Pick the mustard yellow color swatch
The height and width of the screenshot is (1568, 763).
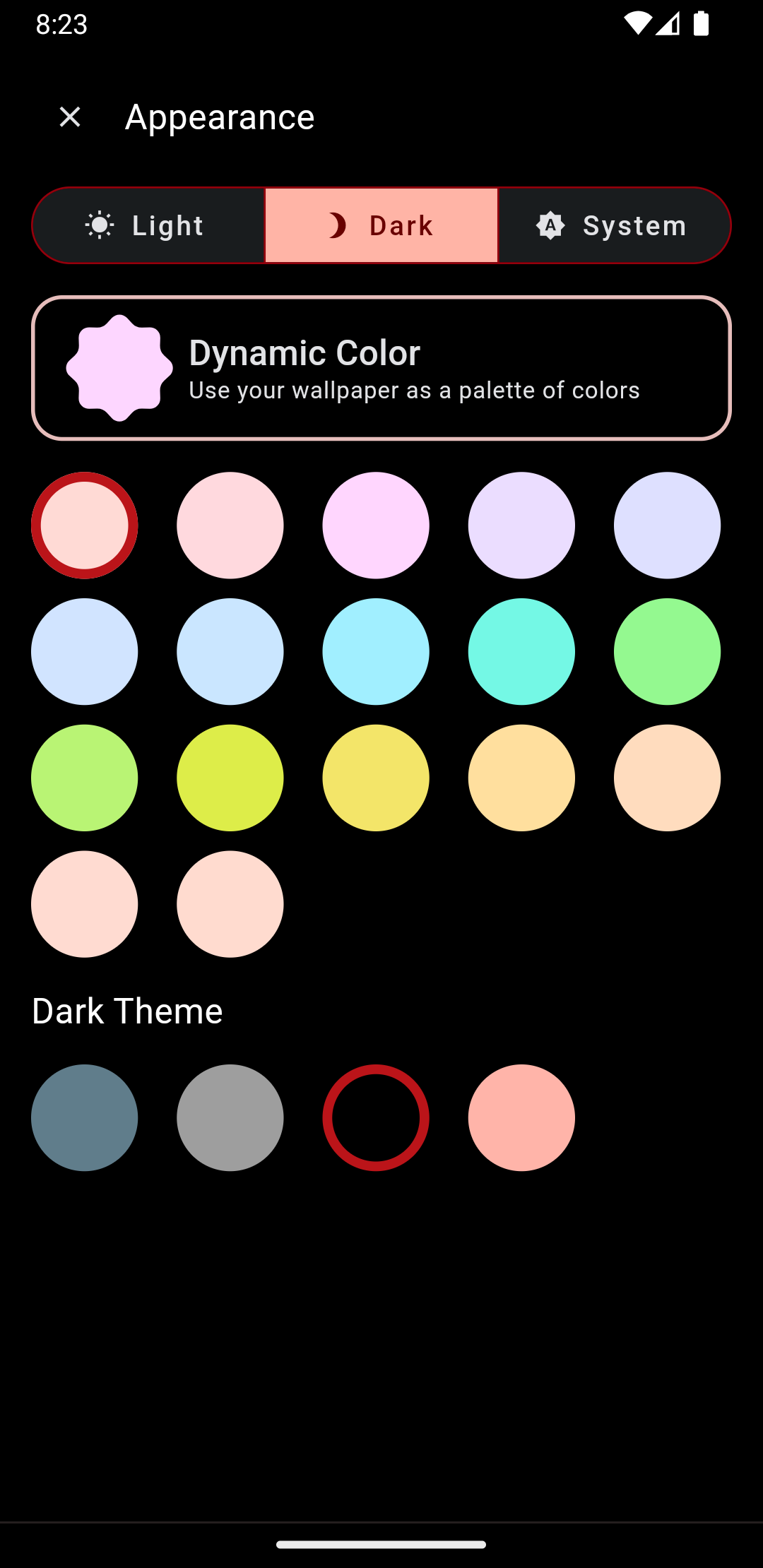(376, 778)
